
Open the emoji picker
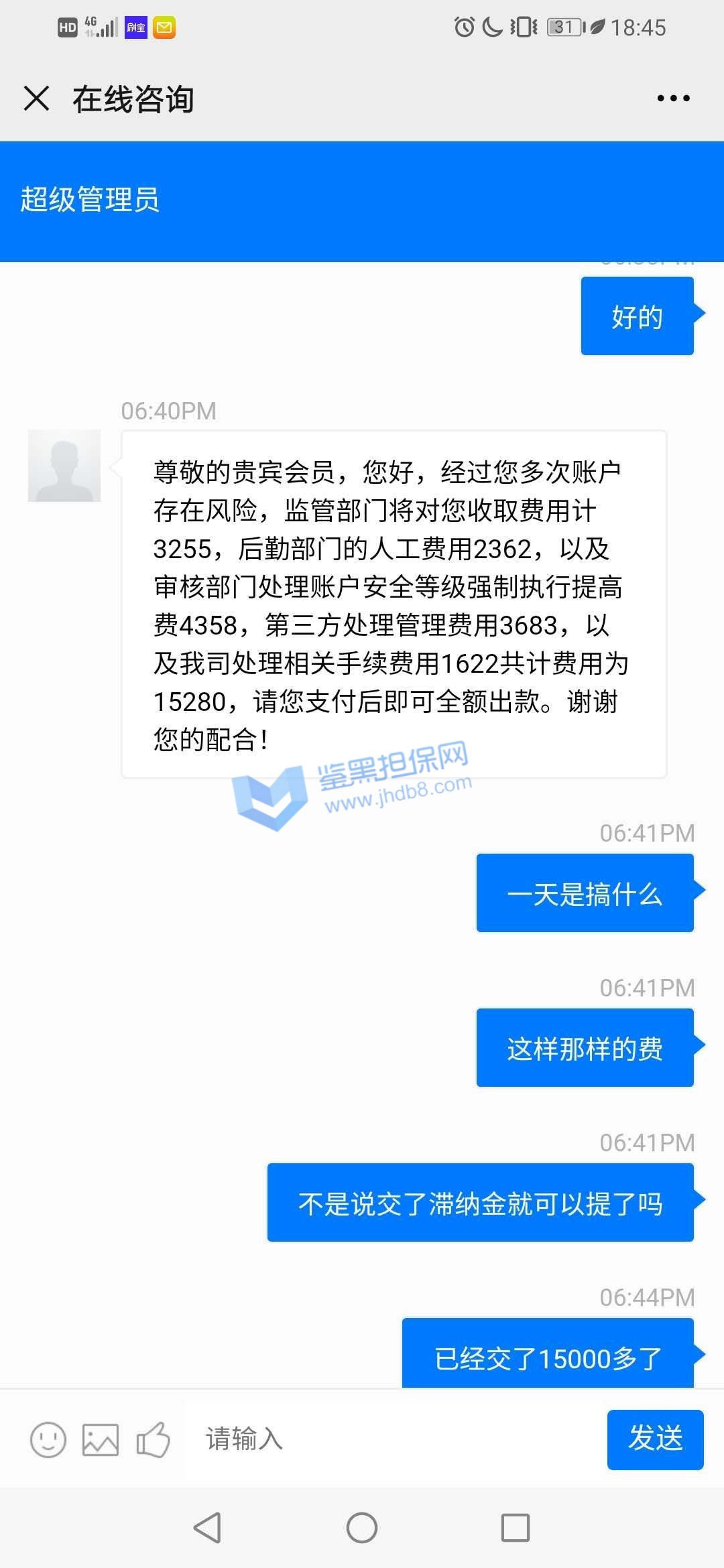tap(48, 1439)
